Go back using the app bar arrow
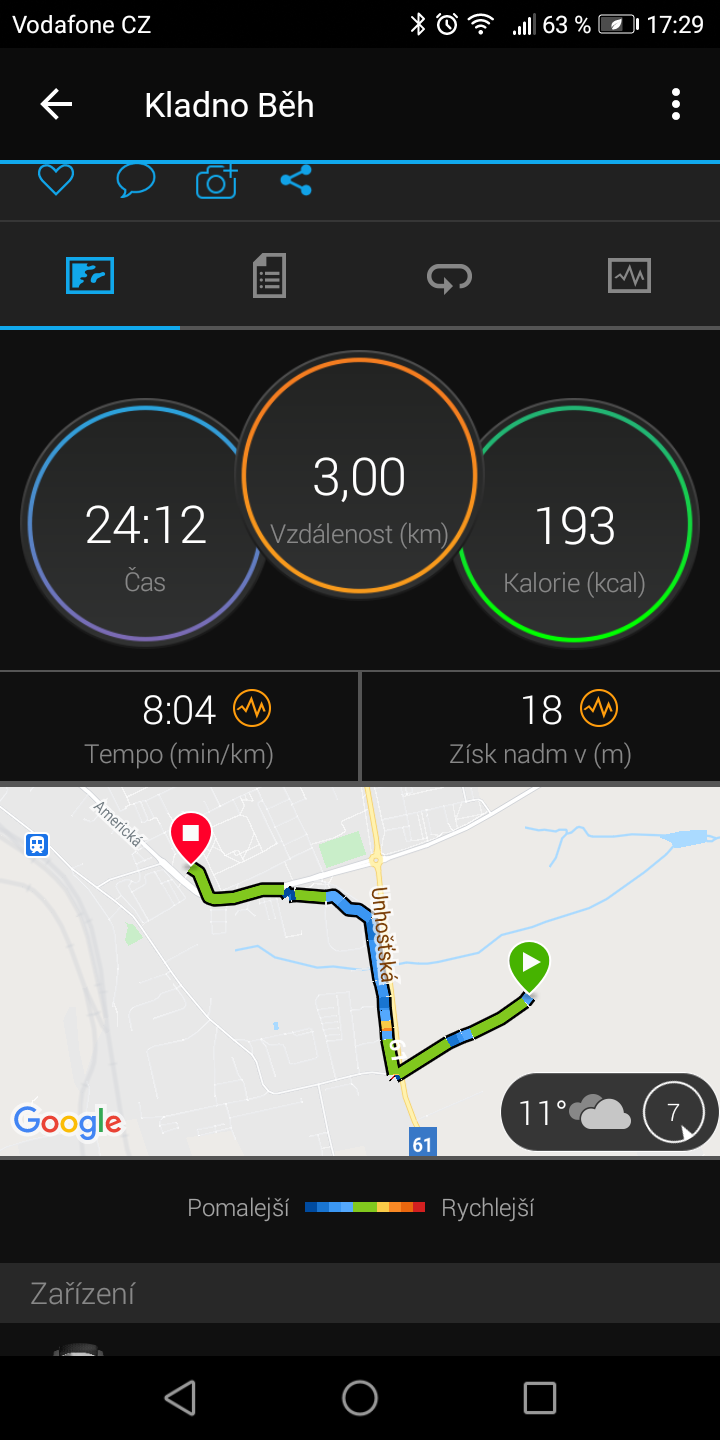The width and height of the screenshot is (720, 1440). (x=56, y=104)
